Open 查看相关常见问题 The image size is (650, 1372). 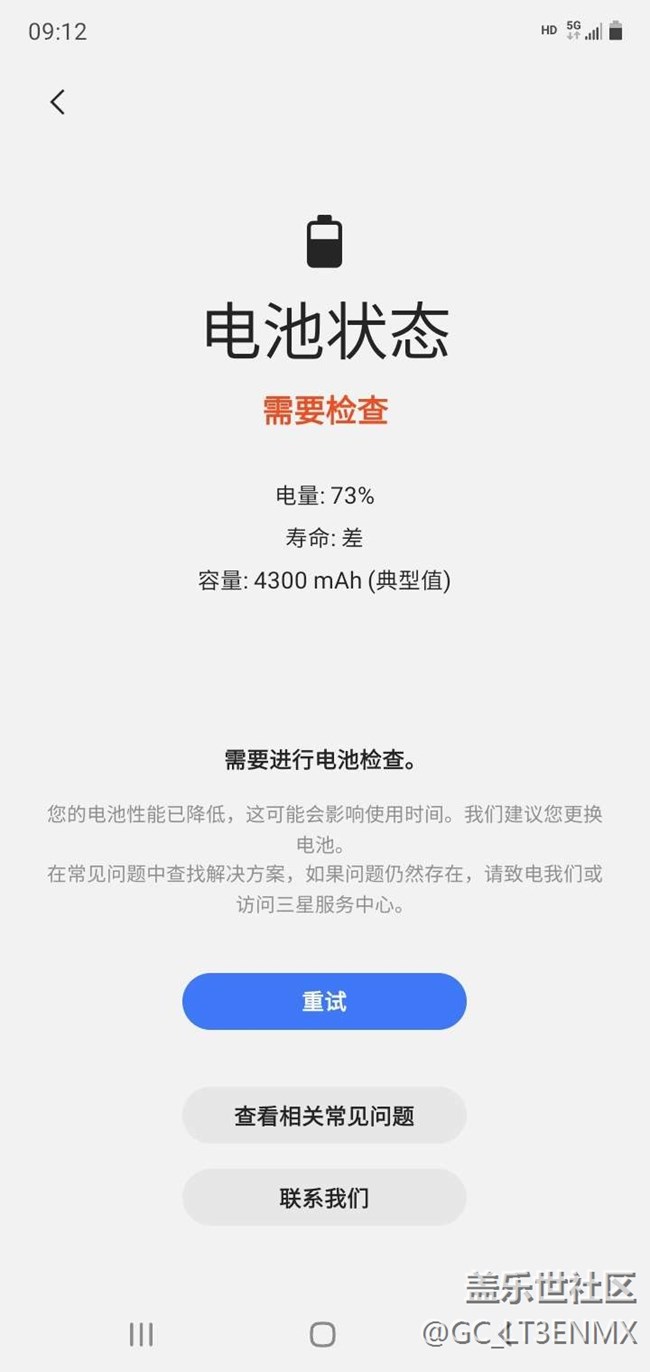324,1115
